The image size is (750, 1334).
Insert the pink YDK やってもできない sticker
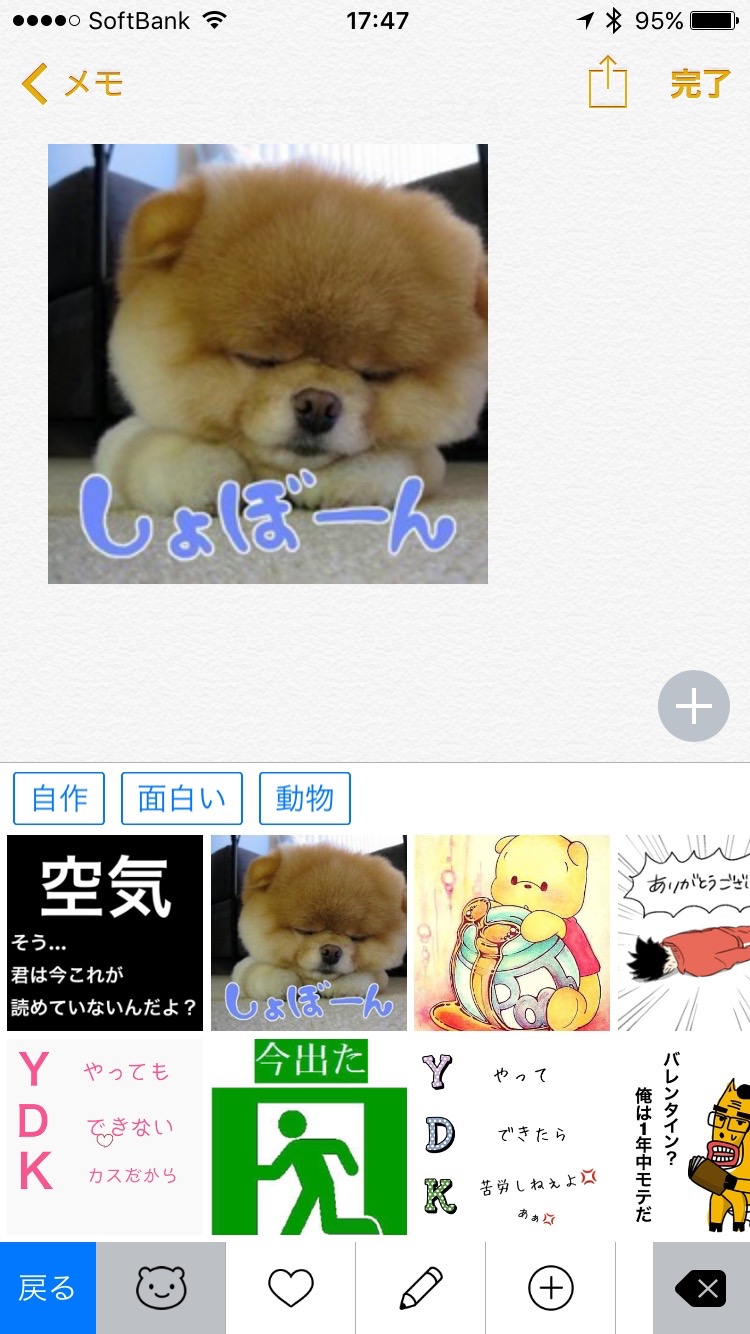coord(105,1136)
